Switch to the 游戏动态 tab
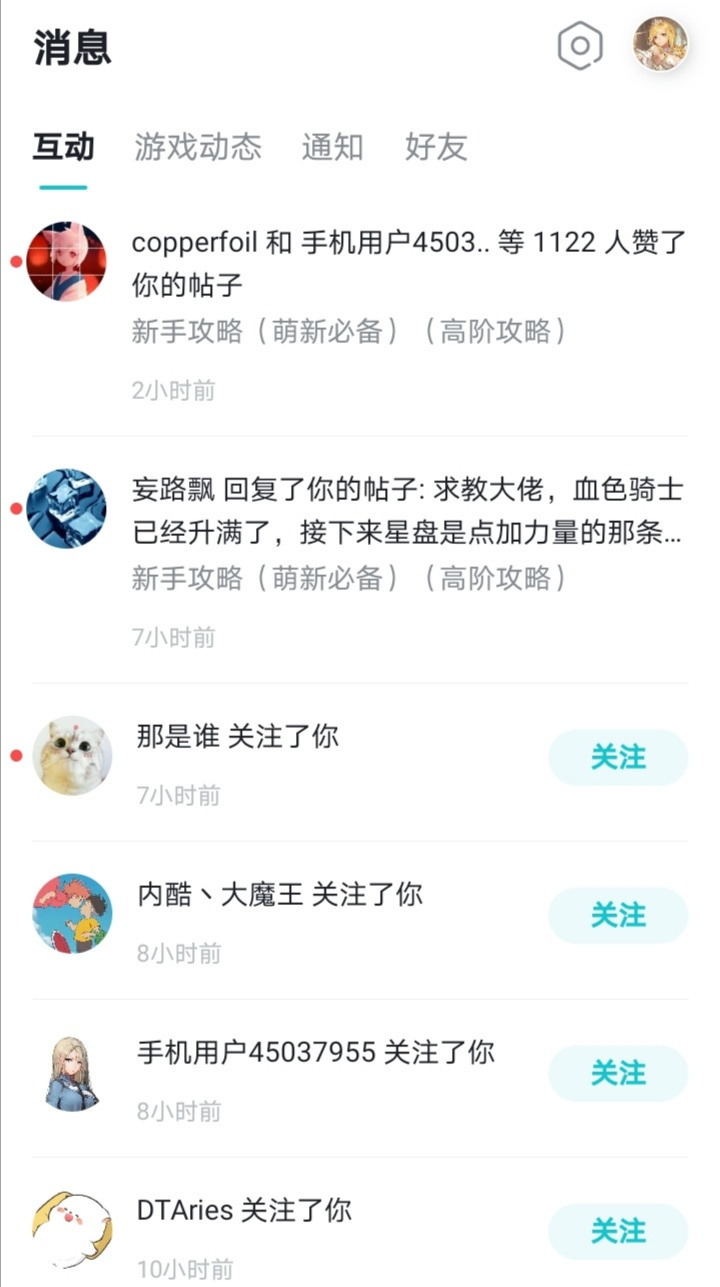The image size is (720, 1287). [x=198, y=147]
